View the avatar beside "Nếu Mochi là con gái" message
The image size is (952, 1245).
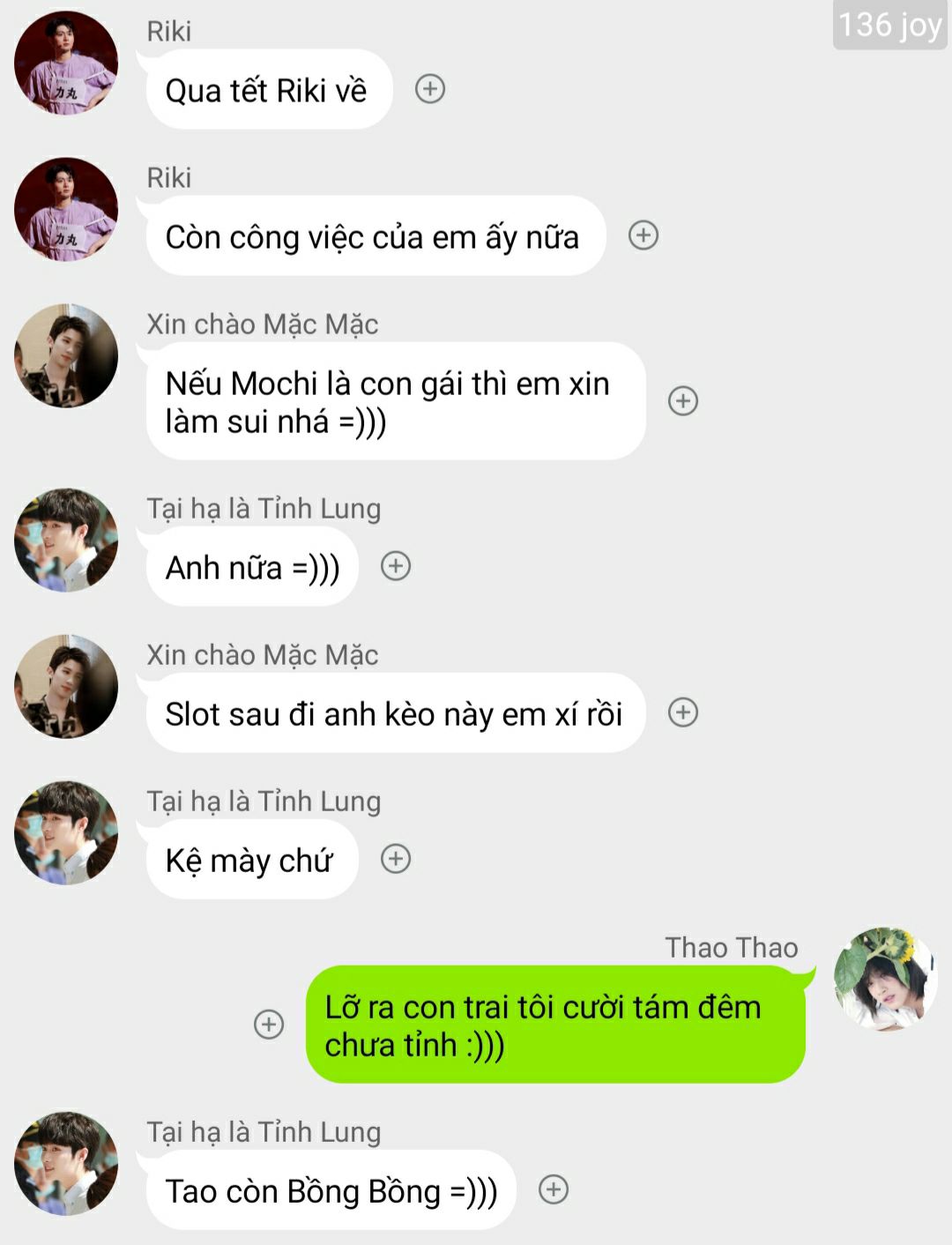coord(66,356)
